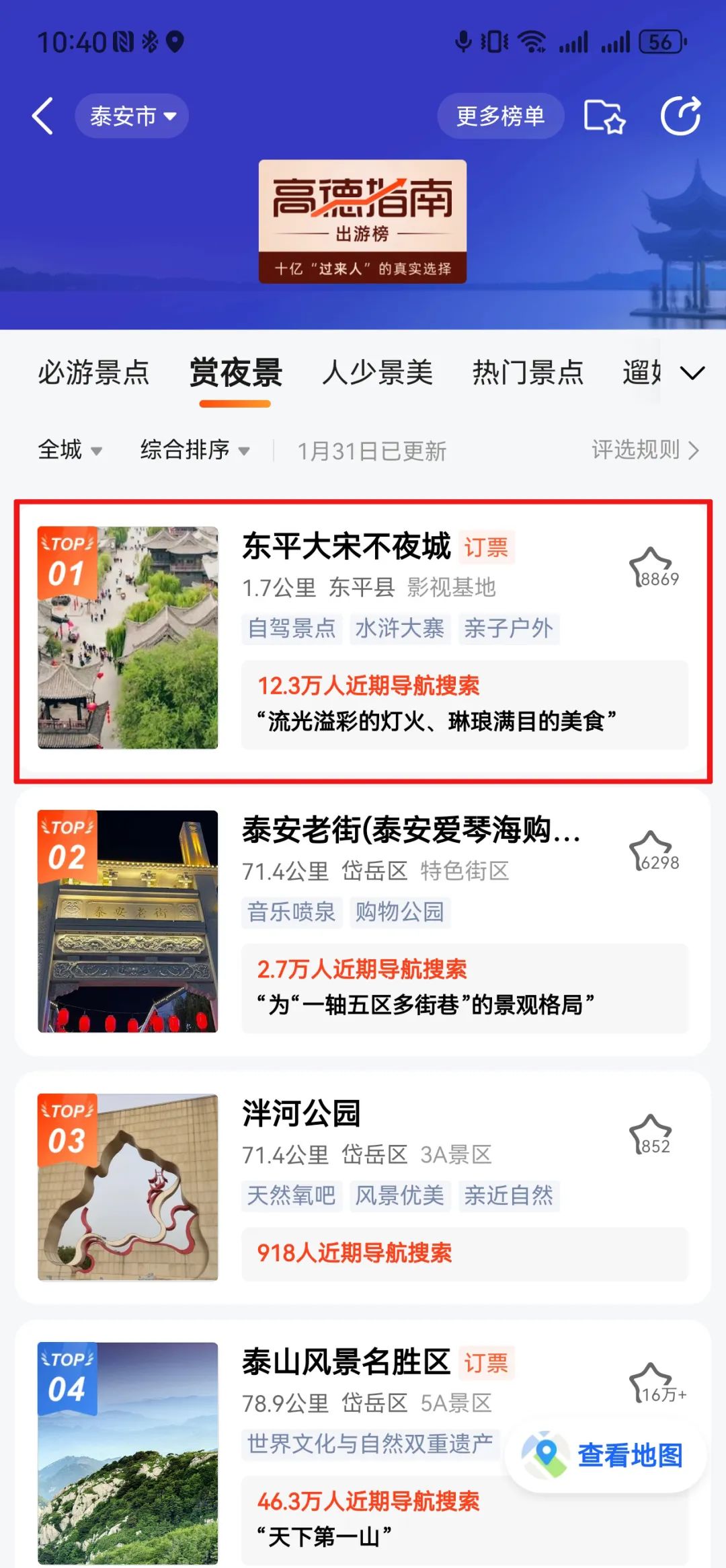Viewport: 726px width, 1568px height.
Task: Tap the 更多榜单 button
Action: tap(500, 116)
